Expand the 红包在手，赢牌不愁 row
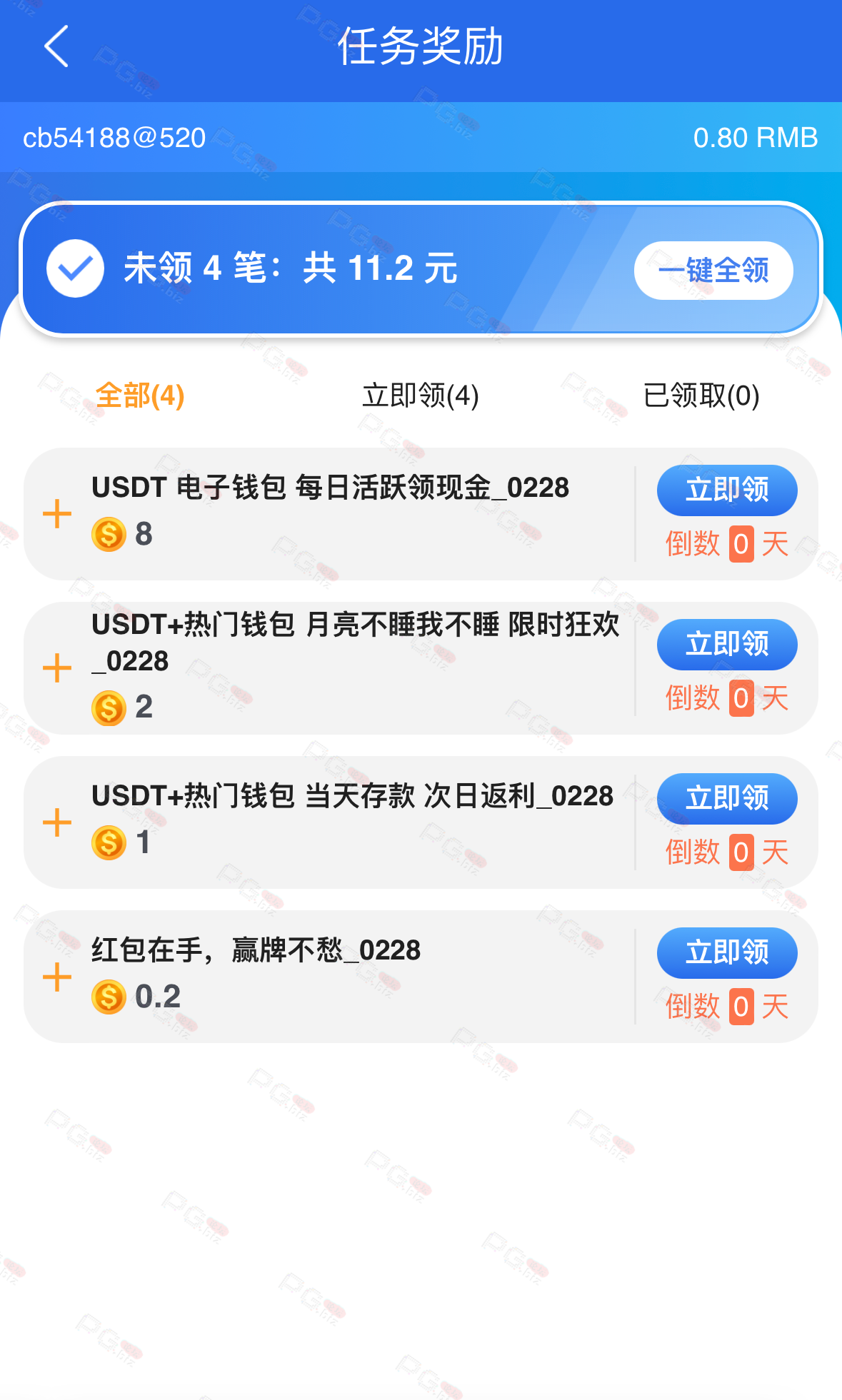842x1400 pixels. point(57,977)
